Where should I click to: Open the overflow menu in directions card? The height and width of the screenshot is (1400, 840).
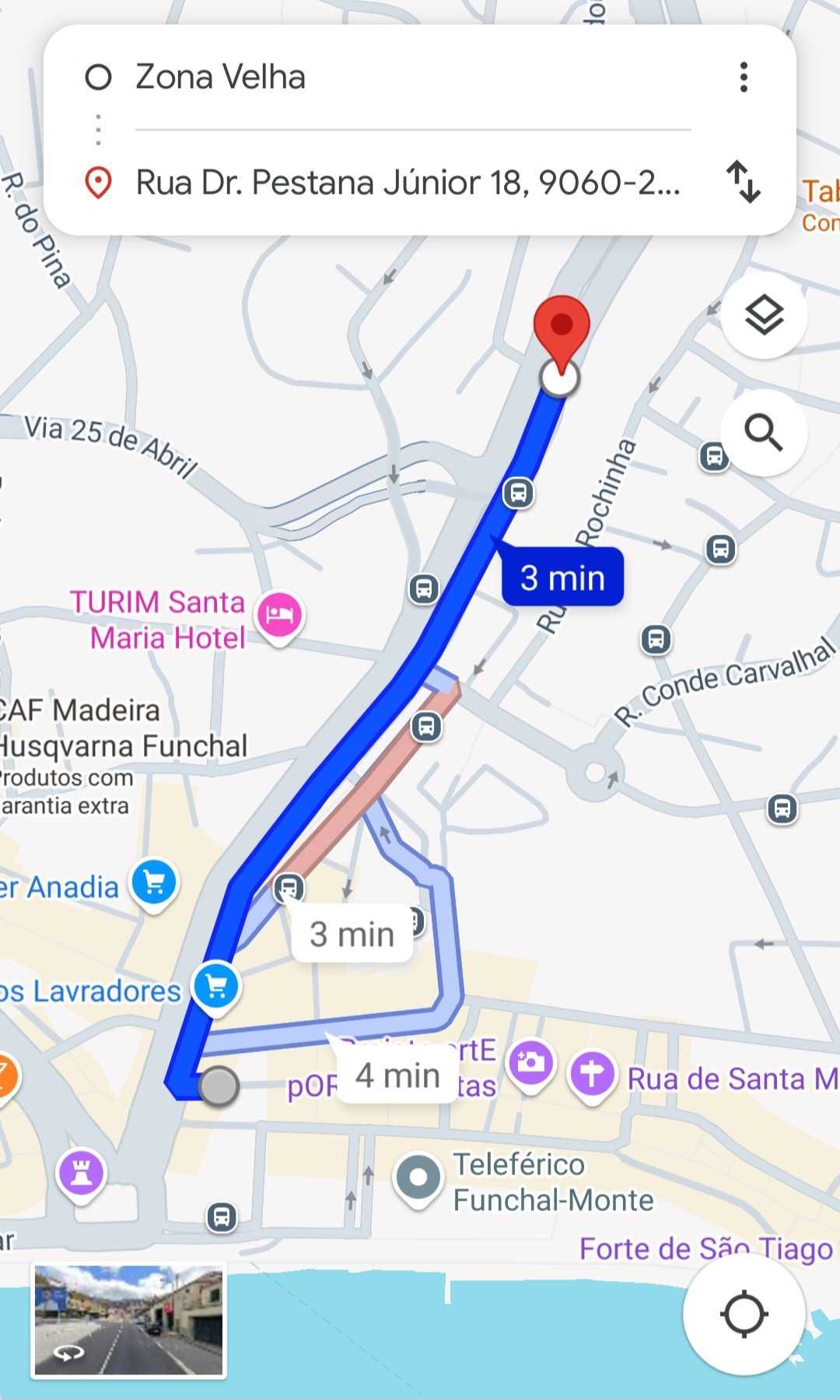(744, 77)
